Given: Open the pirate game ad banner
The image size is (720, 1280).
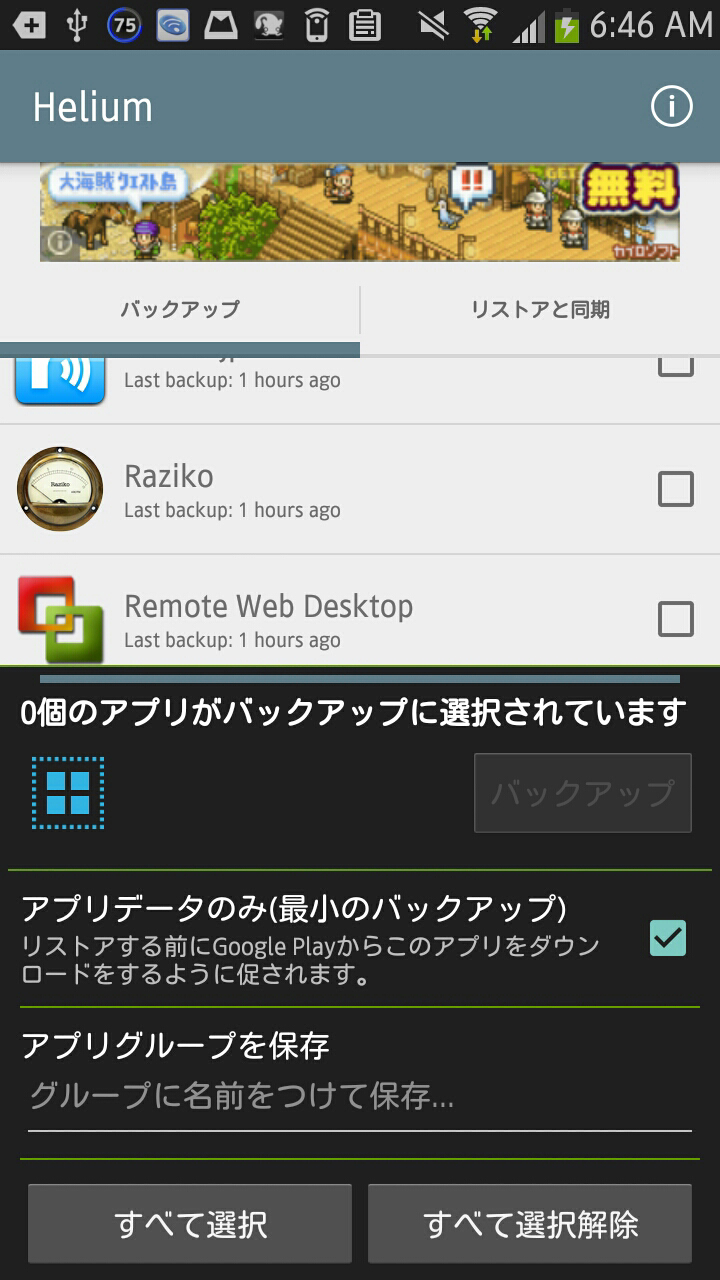Looking at the screenshot, I should pos(360,212).
